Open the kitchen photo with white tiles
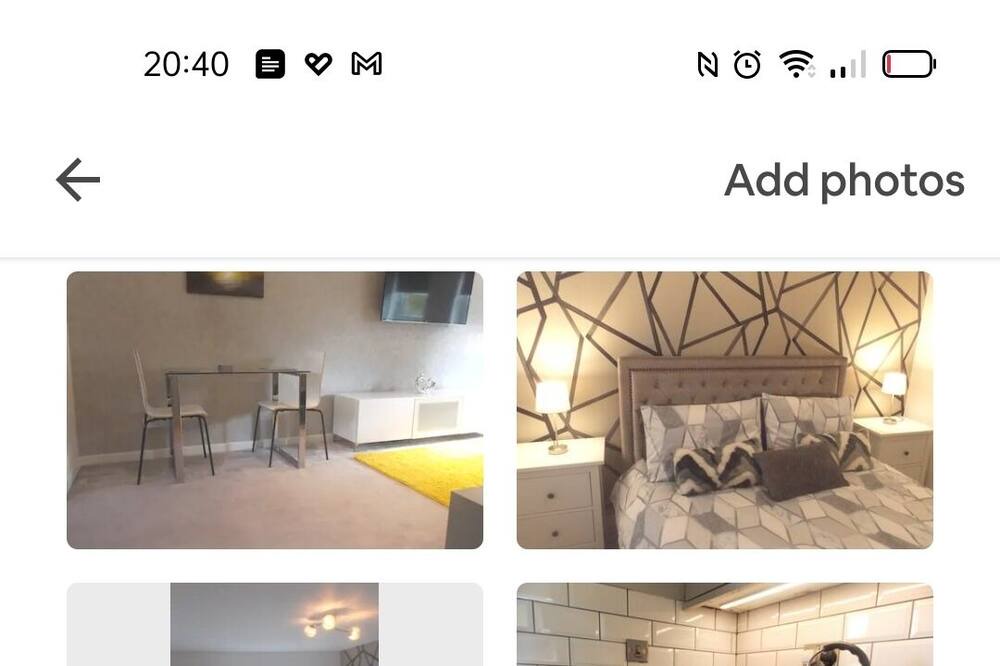The height and width of the screenshot is (666, 1000). coord(724,626)
